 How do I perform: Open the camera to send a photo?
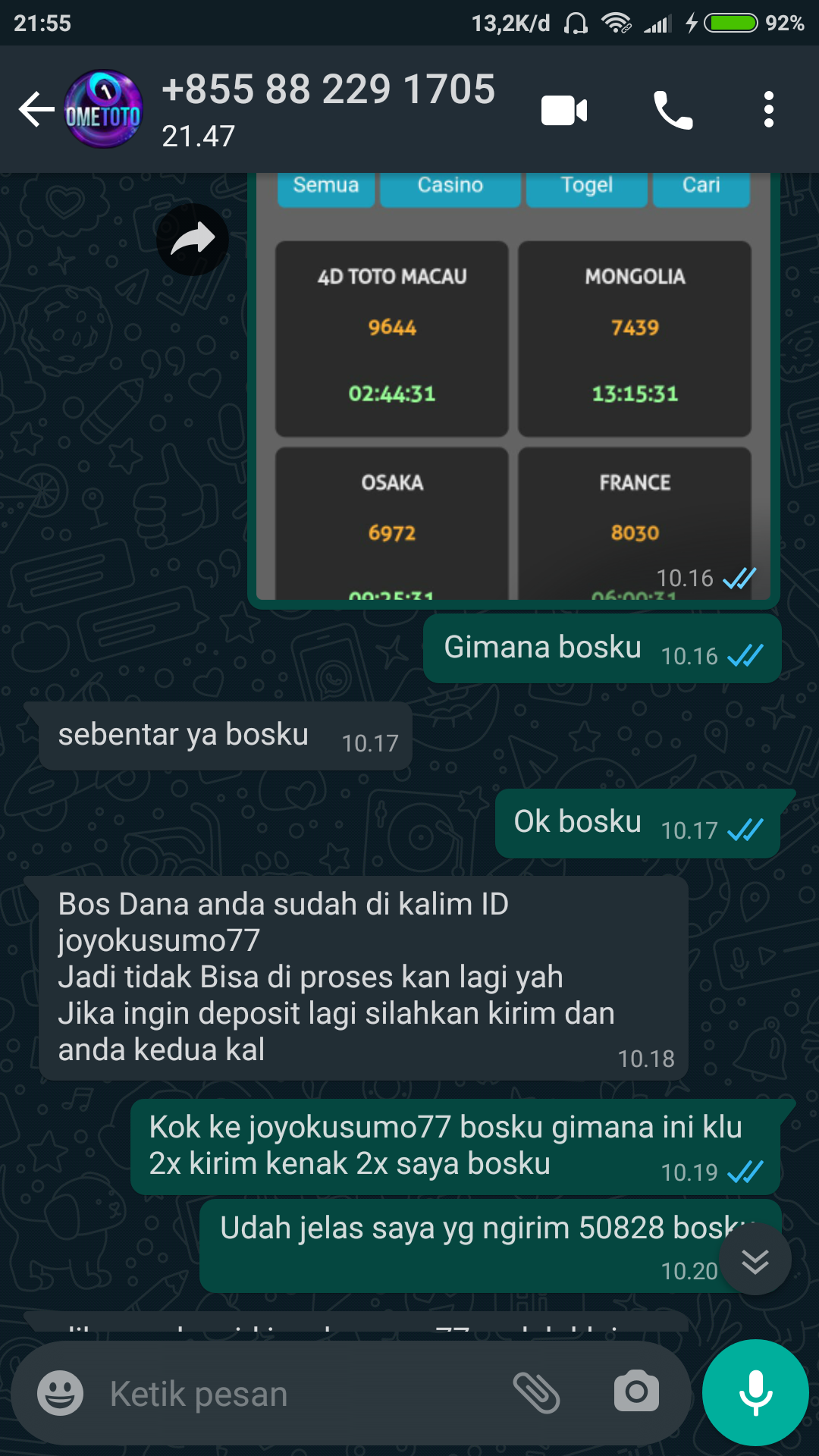click(636, 1392)
